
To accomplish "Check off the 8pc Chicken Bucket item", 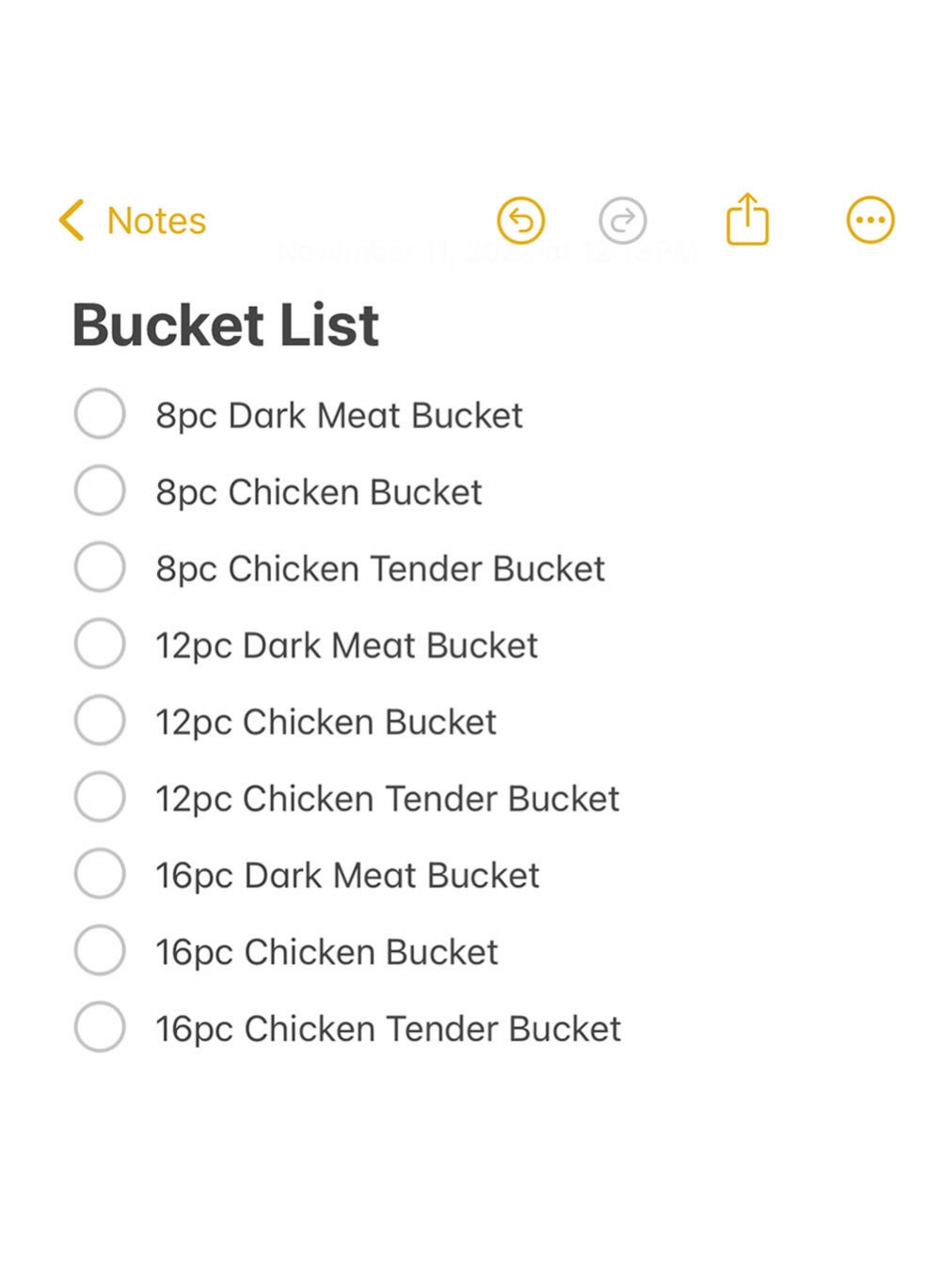I will coord(100,490).
